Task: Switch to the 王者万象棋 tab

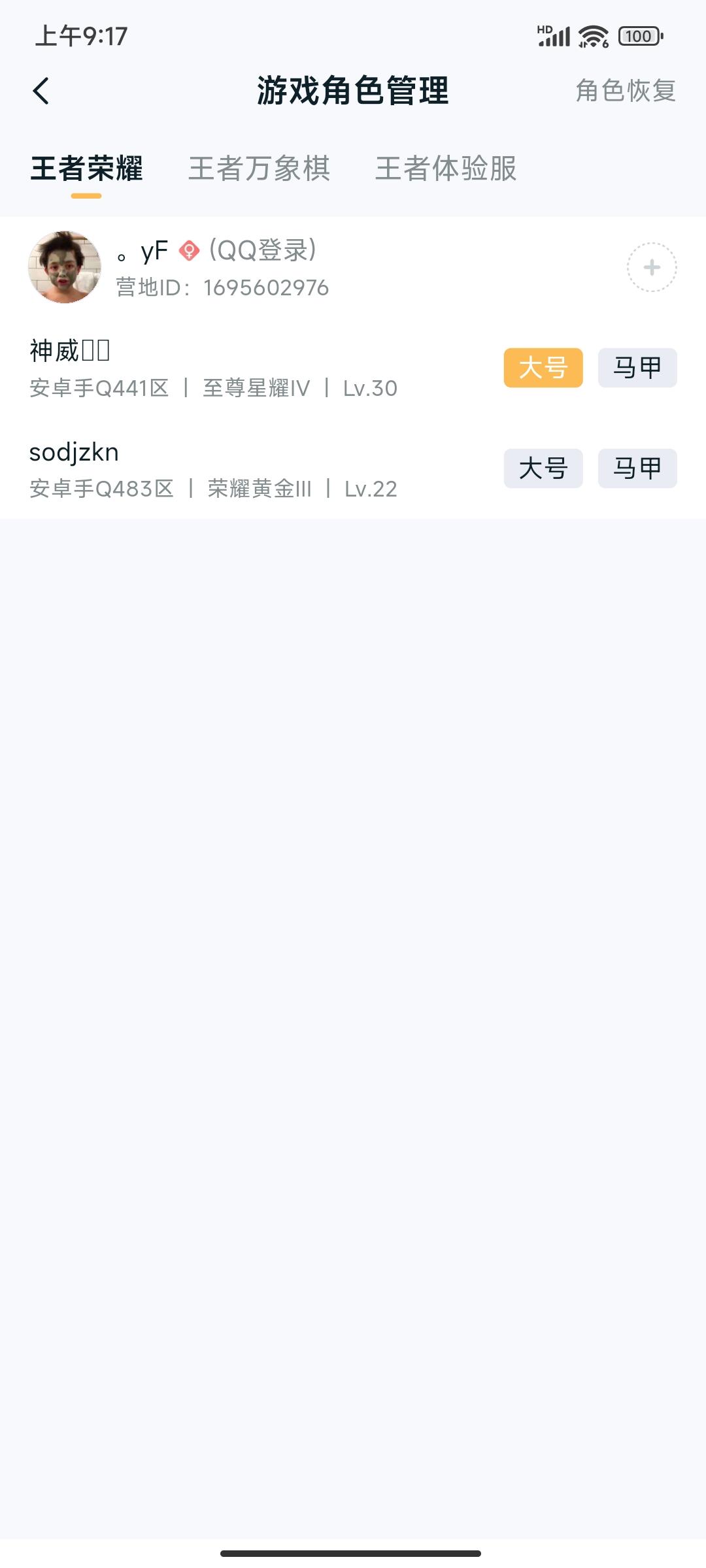Action: point(259,170)
